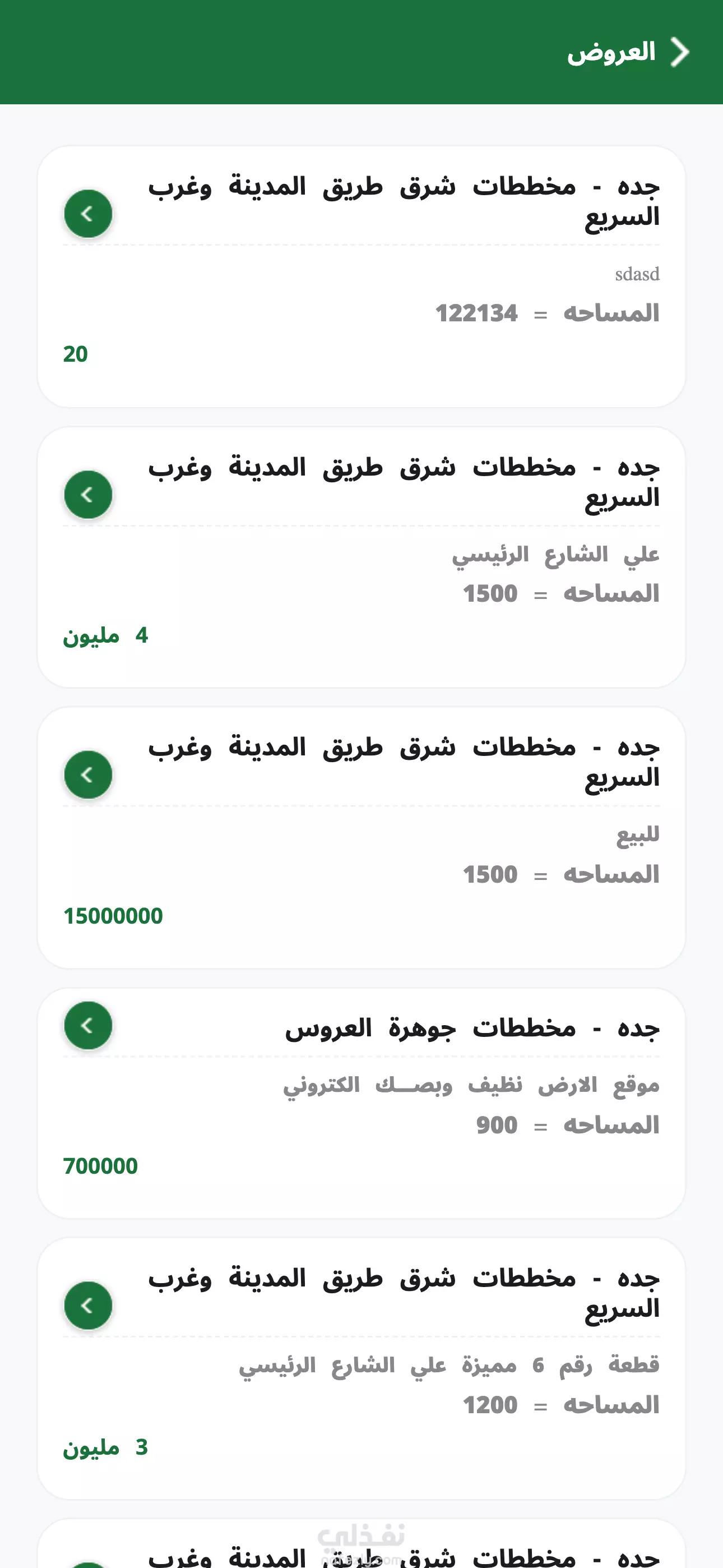Open the offer card priced 15000000

(x=361, y=838)
